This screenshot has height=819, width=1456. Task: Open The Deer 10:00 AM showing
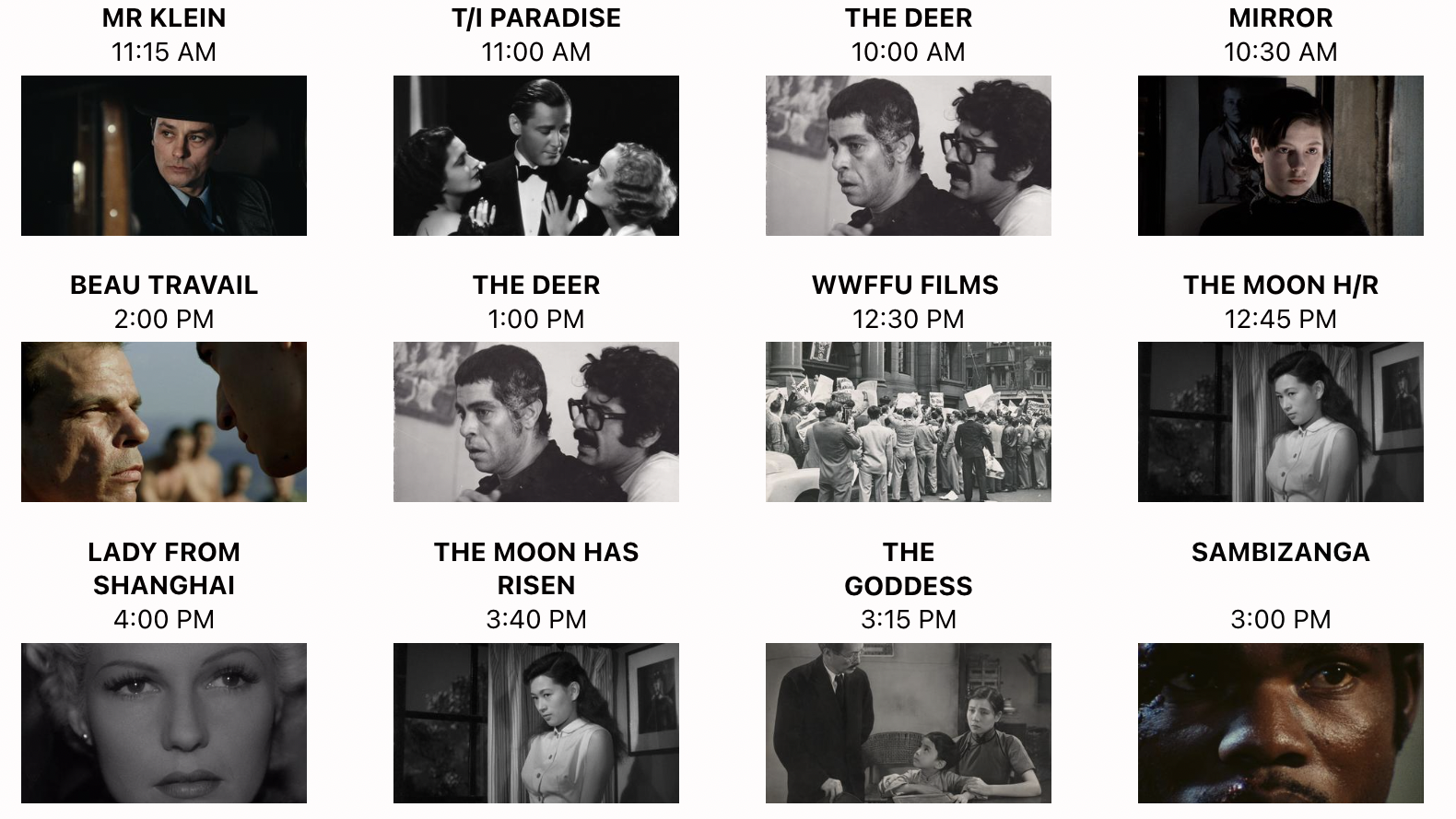(x=909, y=155)
